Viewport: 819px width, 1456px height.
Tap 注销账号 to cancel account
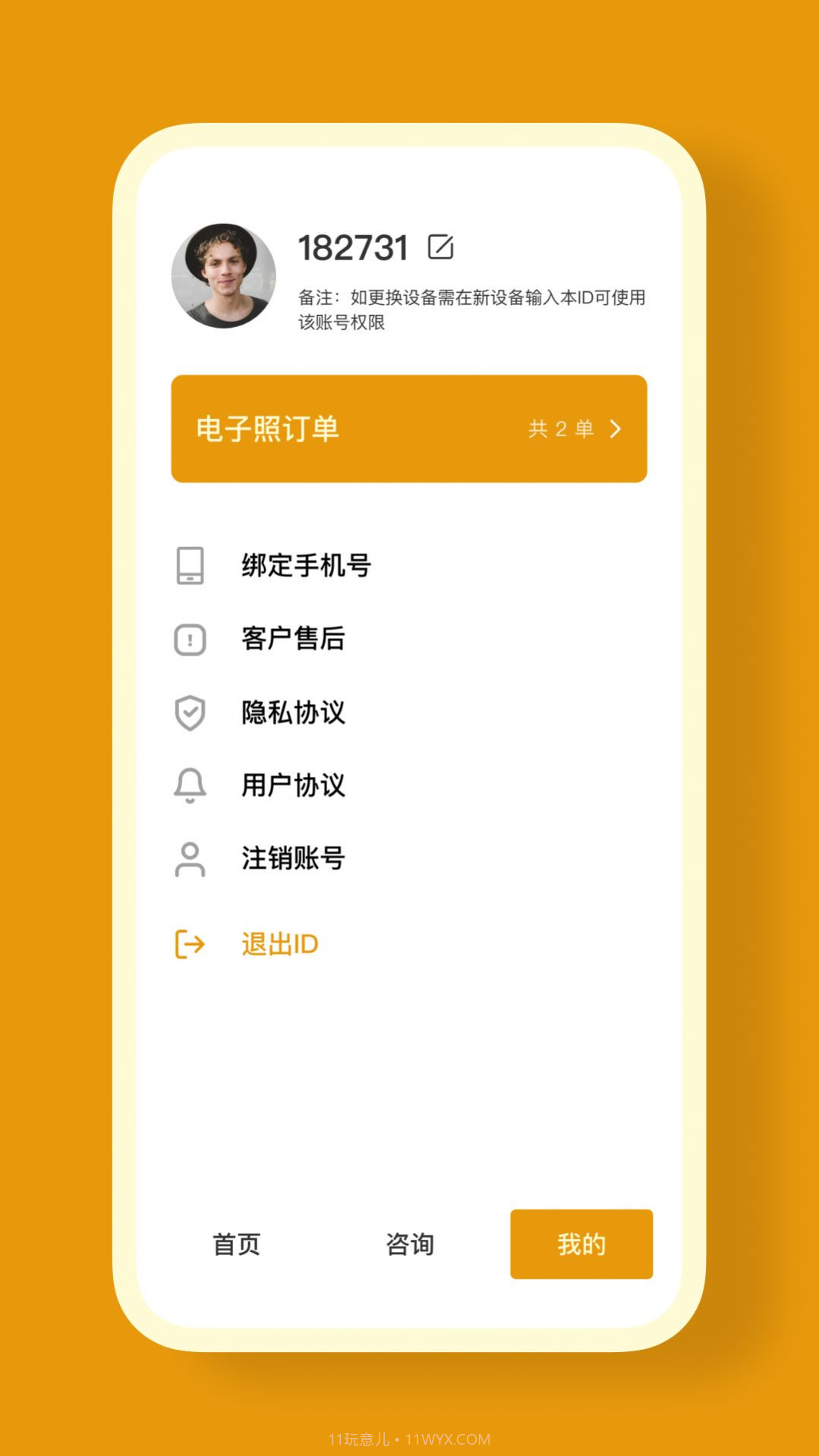[x=291, y=857]
